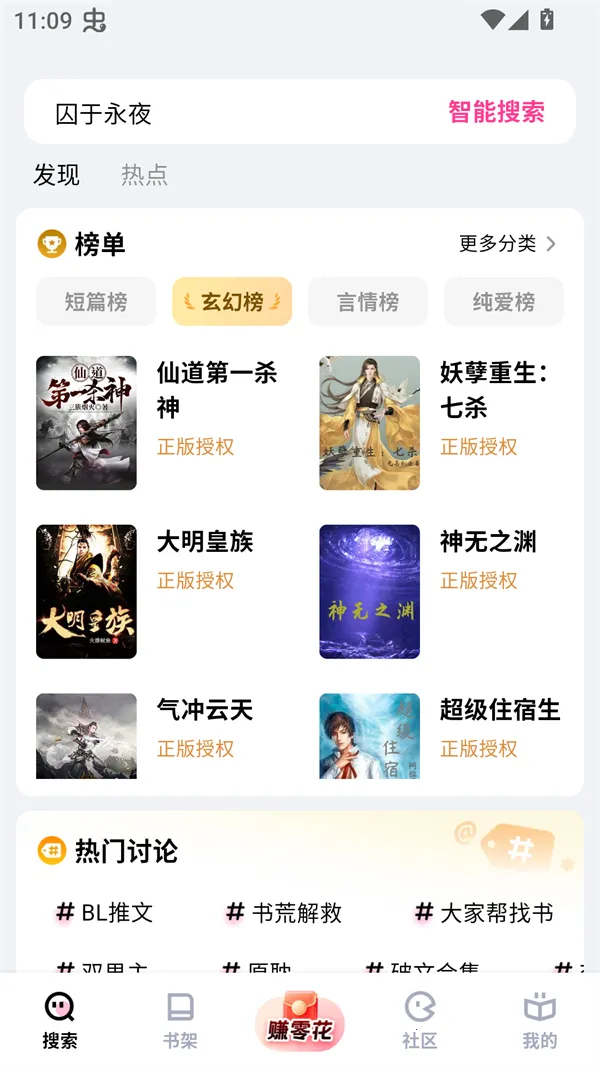Tap the search box showing 囚于永夜
The width and height of the screenshot is (600, 1066).
pyautogui.click(x=230, y=113)
